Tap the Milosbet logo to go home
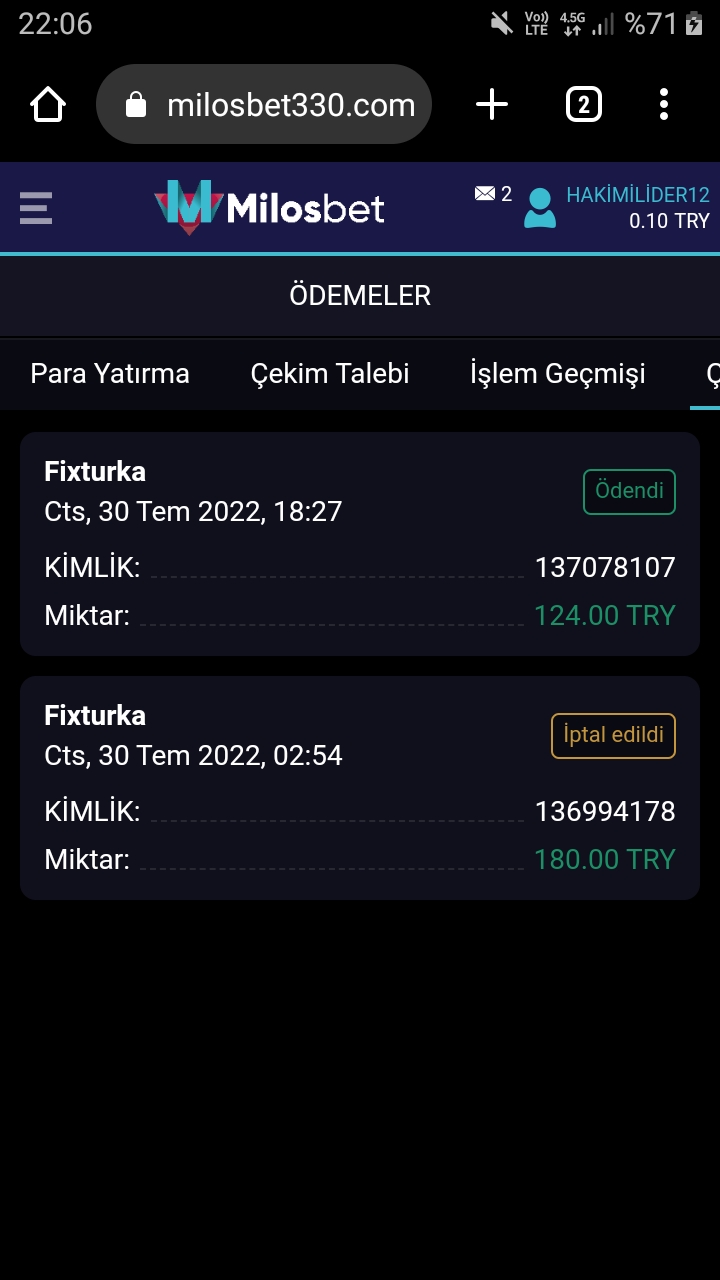 pyautogui.click(x=270, y=208)
